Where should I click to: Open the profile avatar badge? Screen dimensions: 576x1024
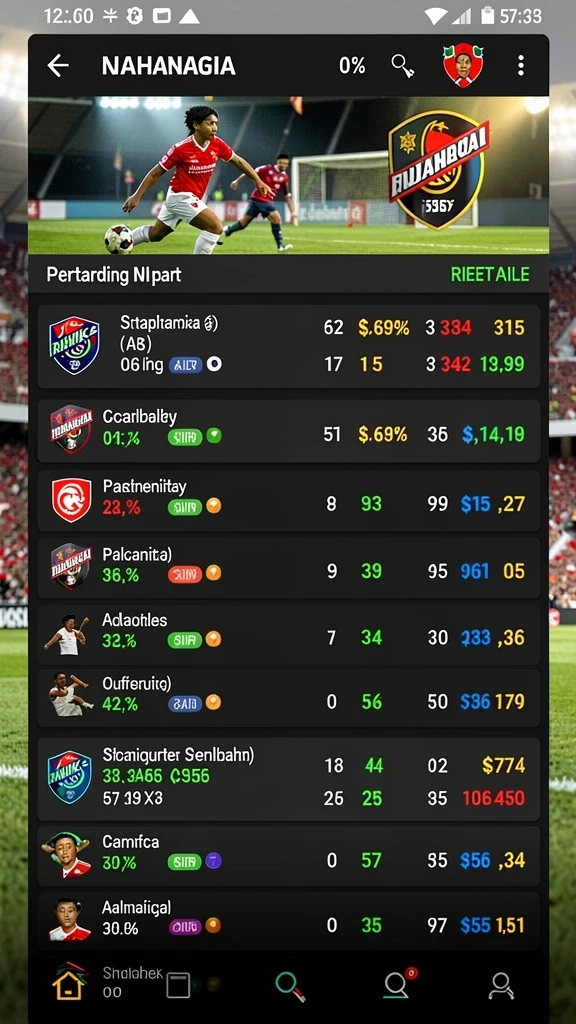(x=463, y=66)
